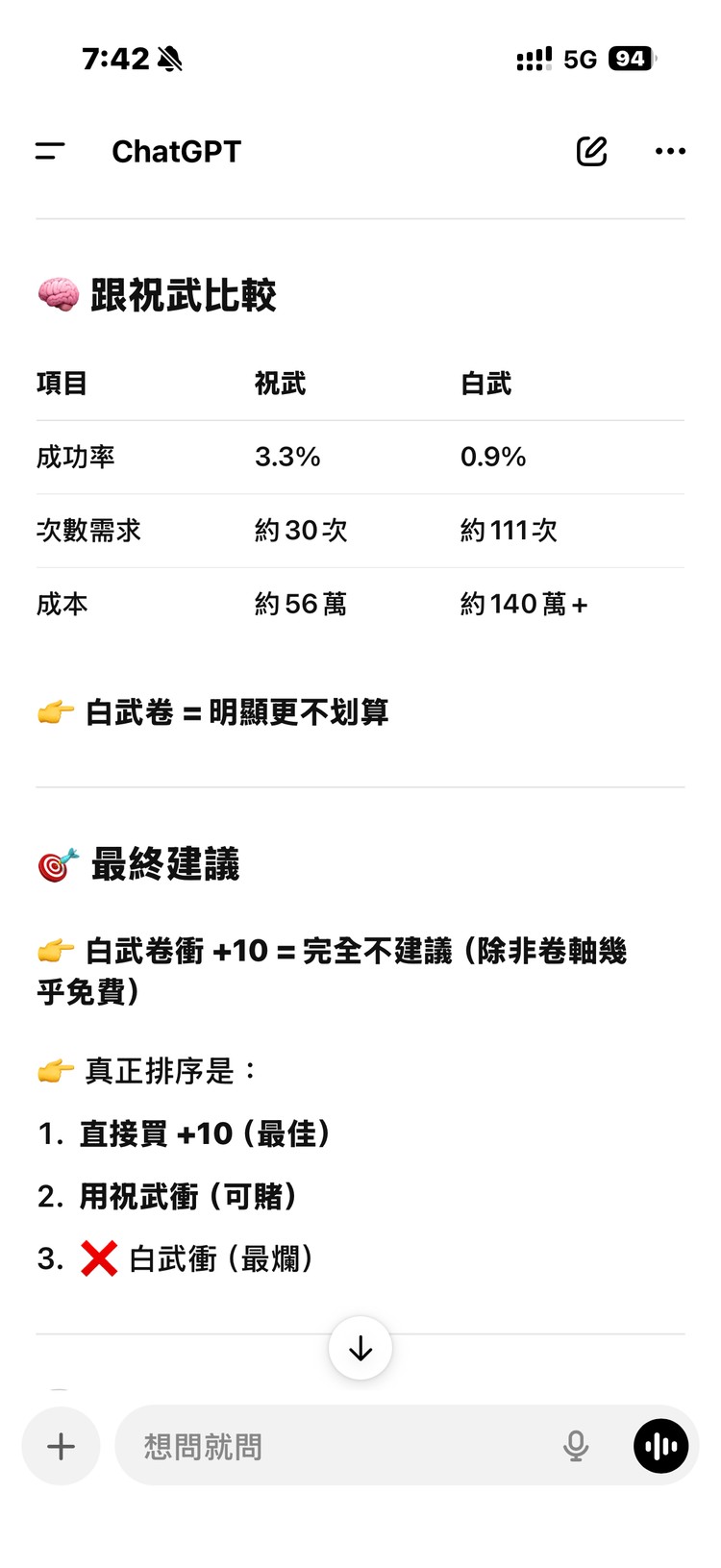Tap the plus icon to attach files
Screen dimensions: 721x1568
pos(61,1446)
